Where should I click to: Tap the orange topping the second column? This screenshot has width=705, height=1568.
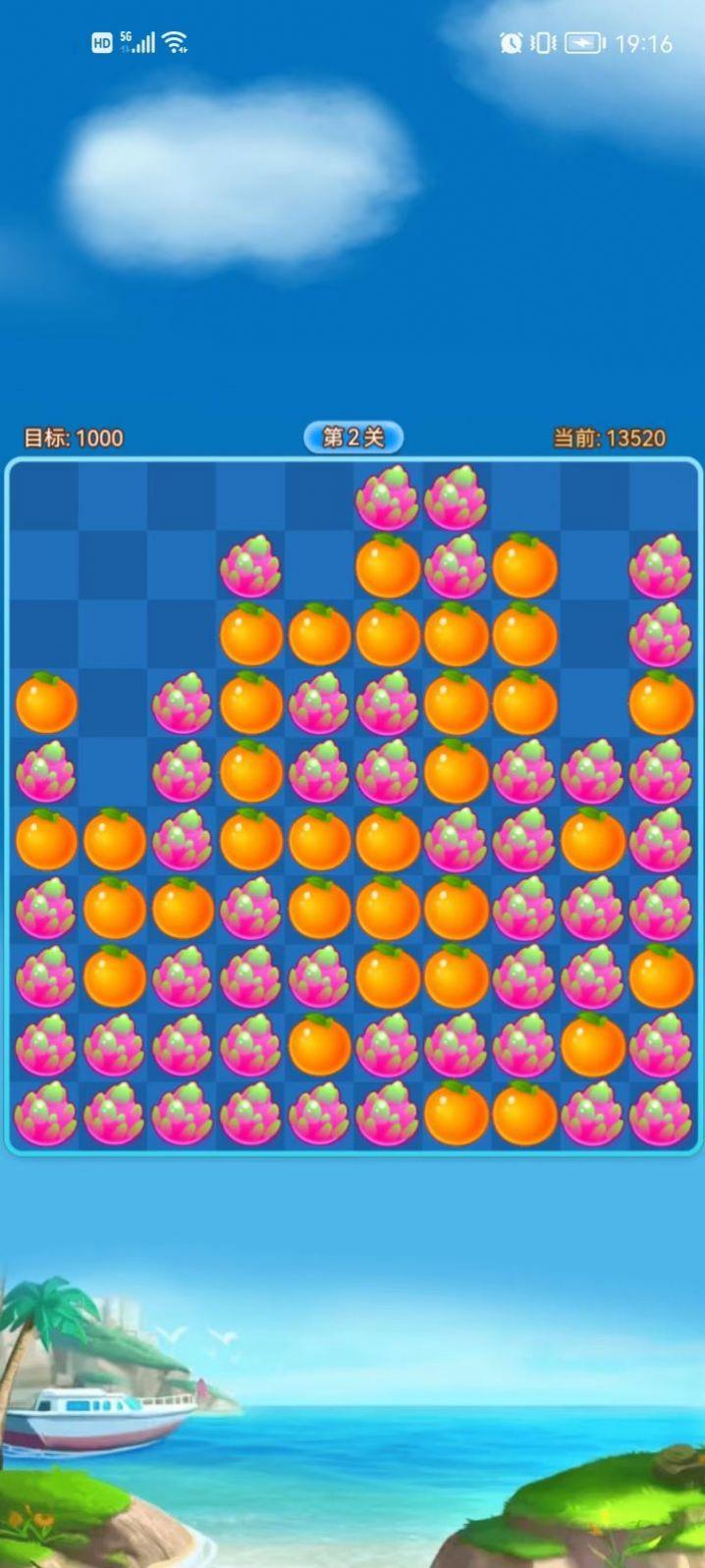coord(114,841)
